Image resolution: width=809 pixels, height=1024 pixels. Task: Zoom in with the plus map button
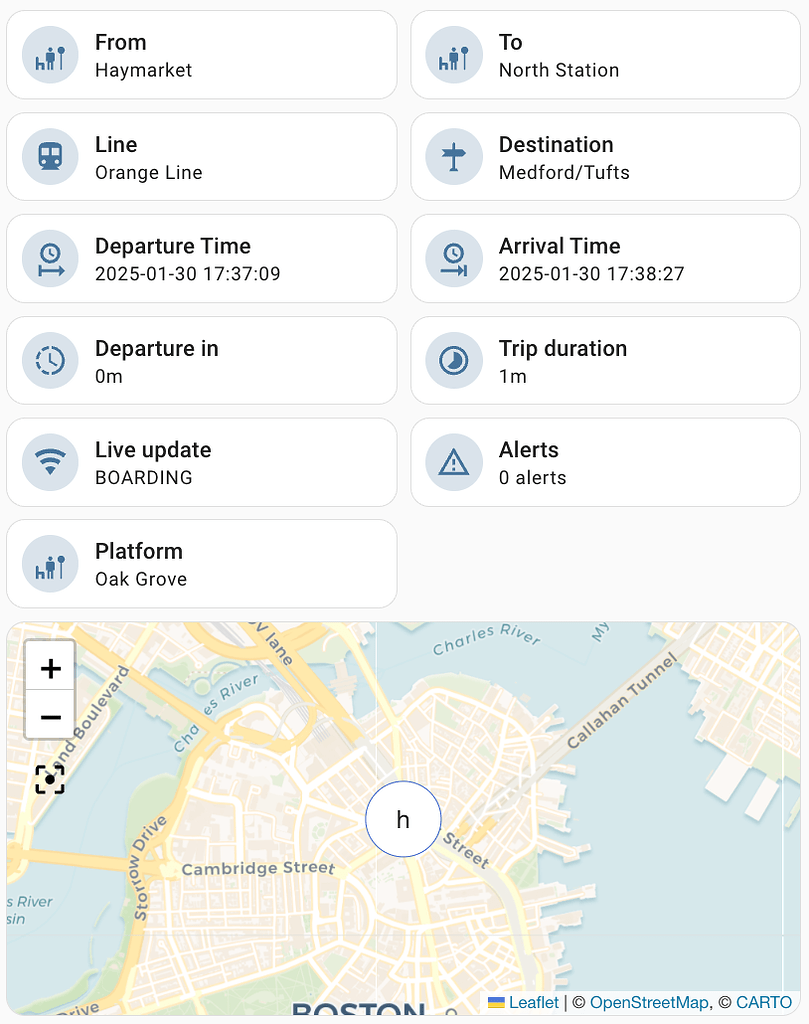coord(49,668)
